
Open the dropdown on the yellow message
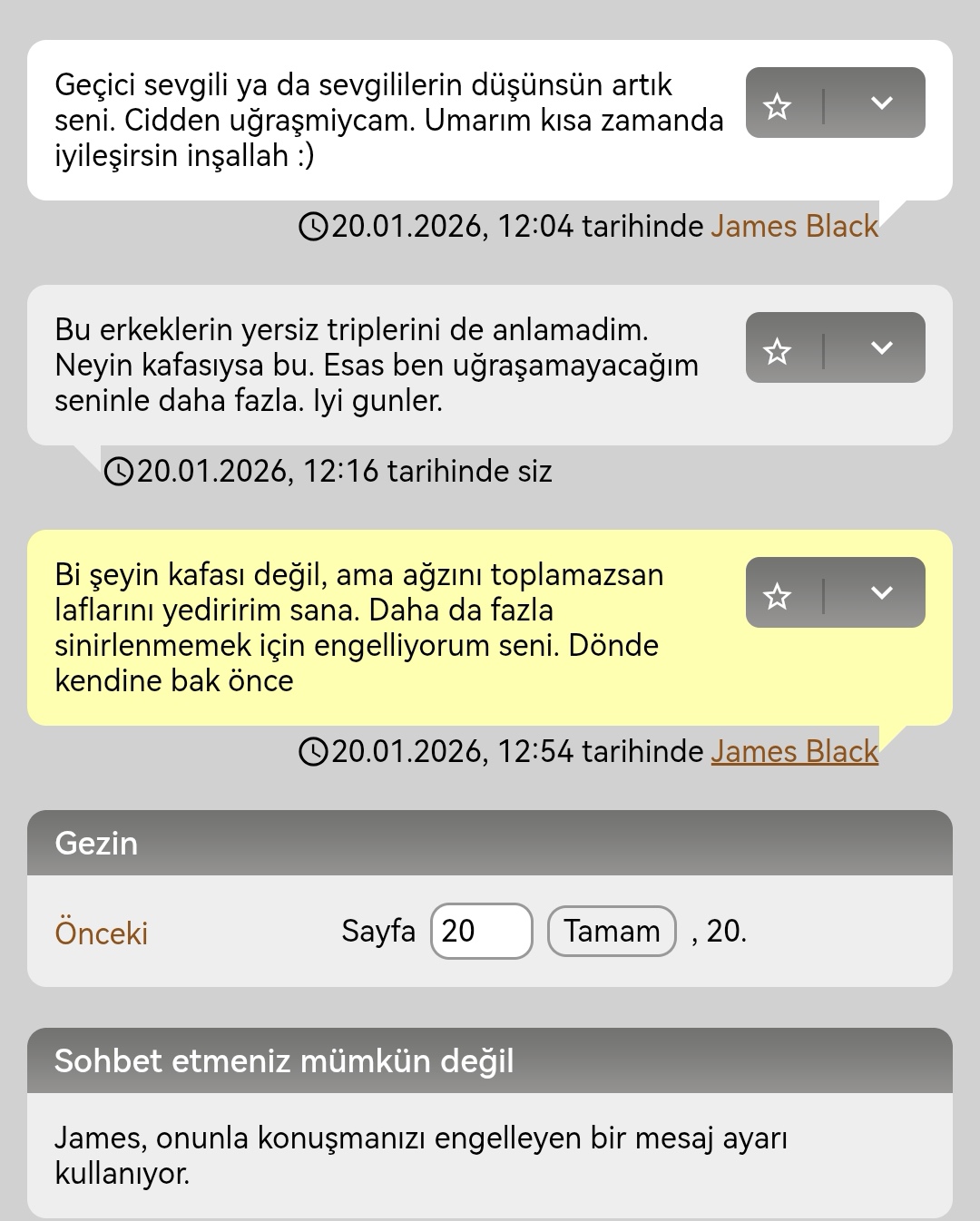[x=881, y=592]
